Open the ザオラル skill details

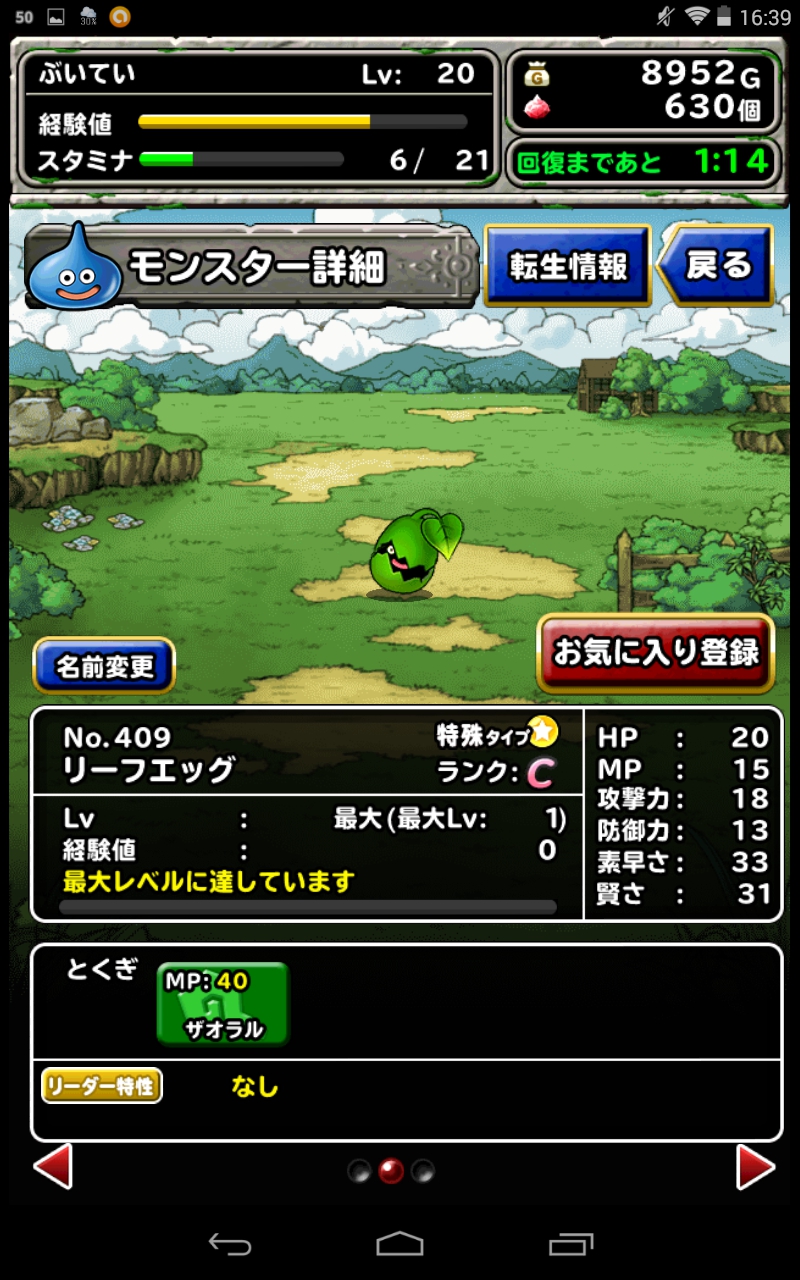223,1004
